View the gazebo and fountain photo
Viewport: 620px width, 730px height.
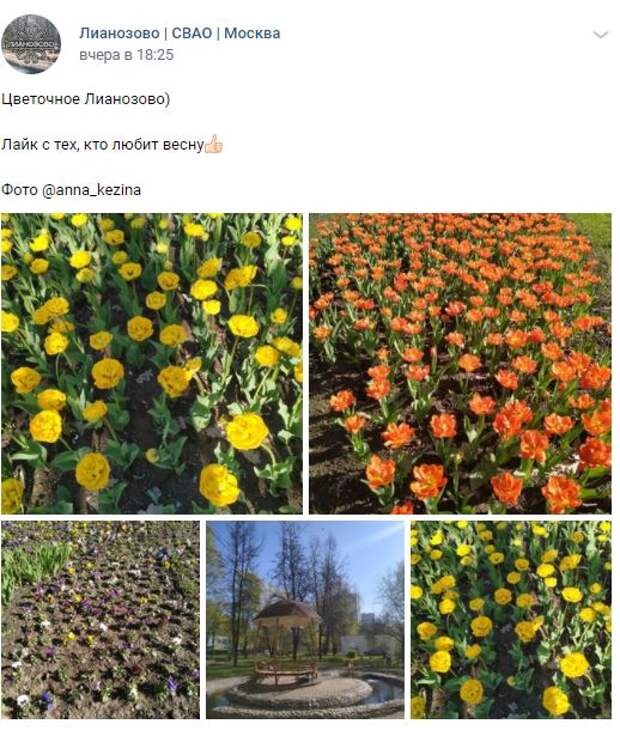305,619
